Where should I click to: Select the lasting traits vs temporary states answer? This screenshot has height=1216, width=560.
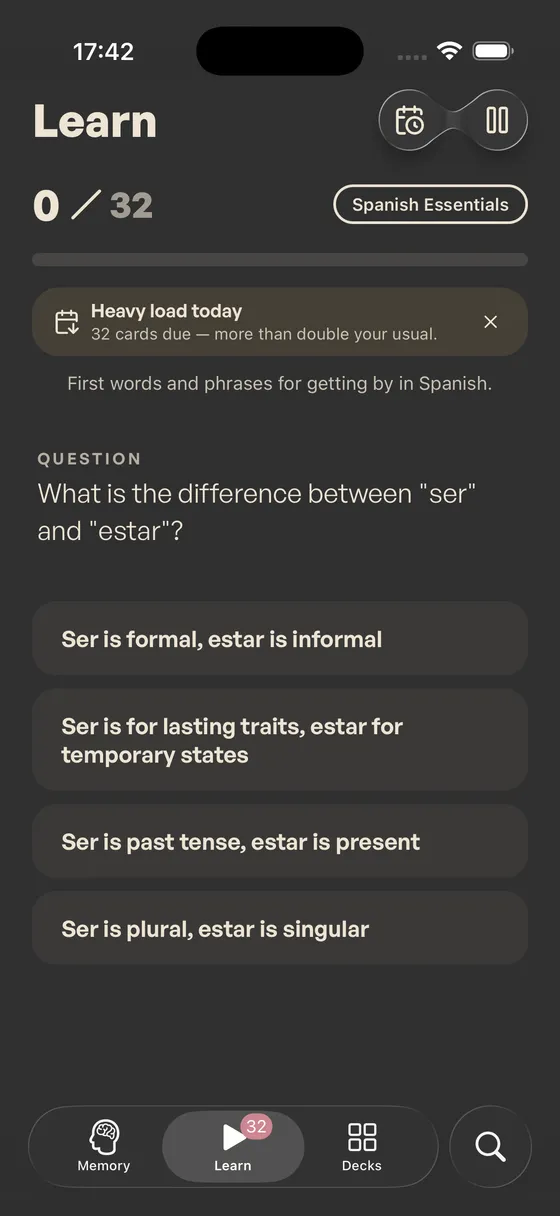point(280,740)
